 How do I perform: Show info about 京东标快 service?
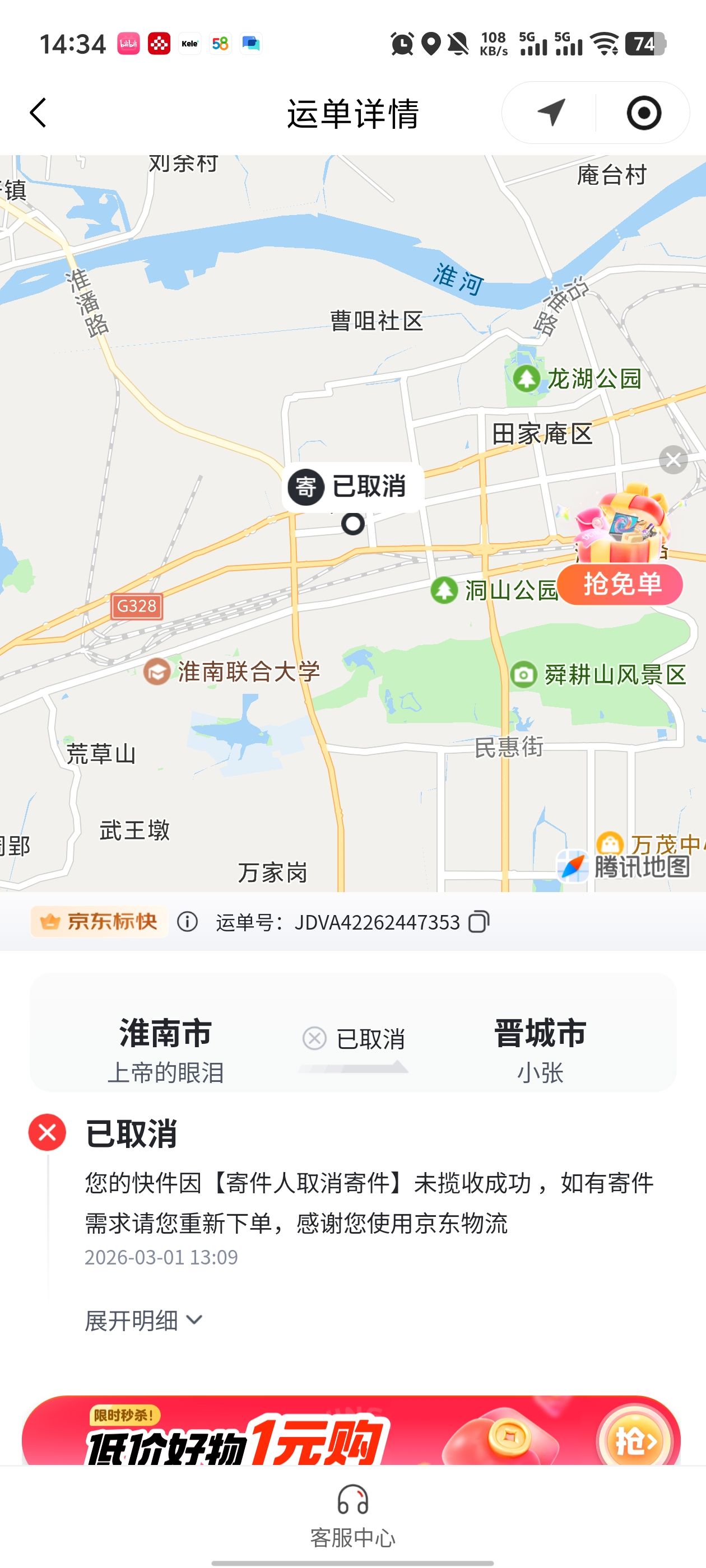pyautogui.click(x=187, y=922)
